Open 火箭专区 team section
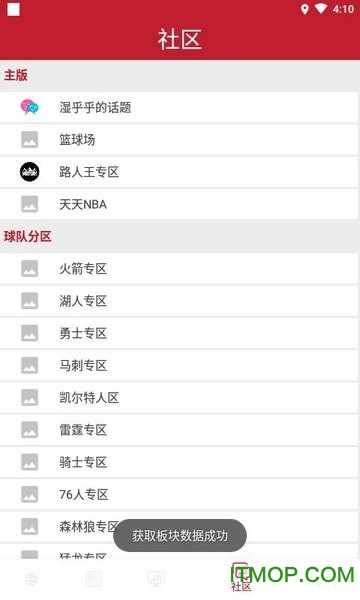Screen dimensions: 360x600 (179, 269)
